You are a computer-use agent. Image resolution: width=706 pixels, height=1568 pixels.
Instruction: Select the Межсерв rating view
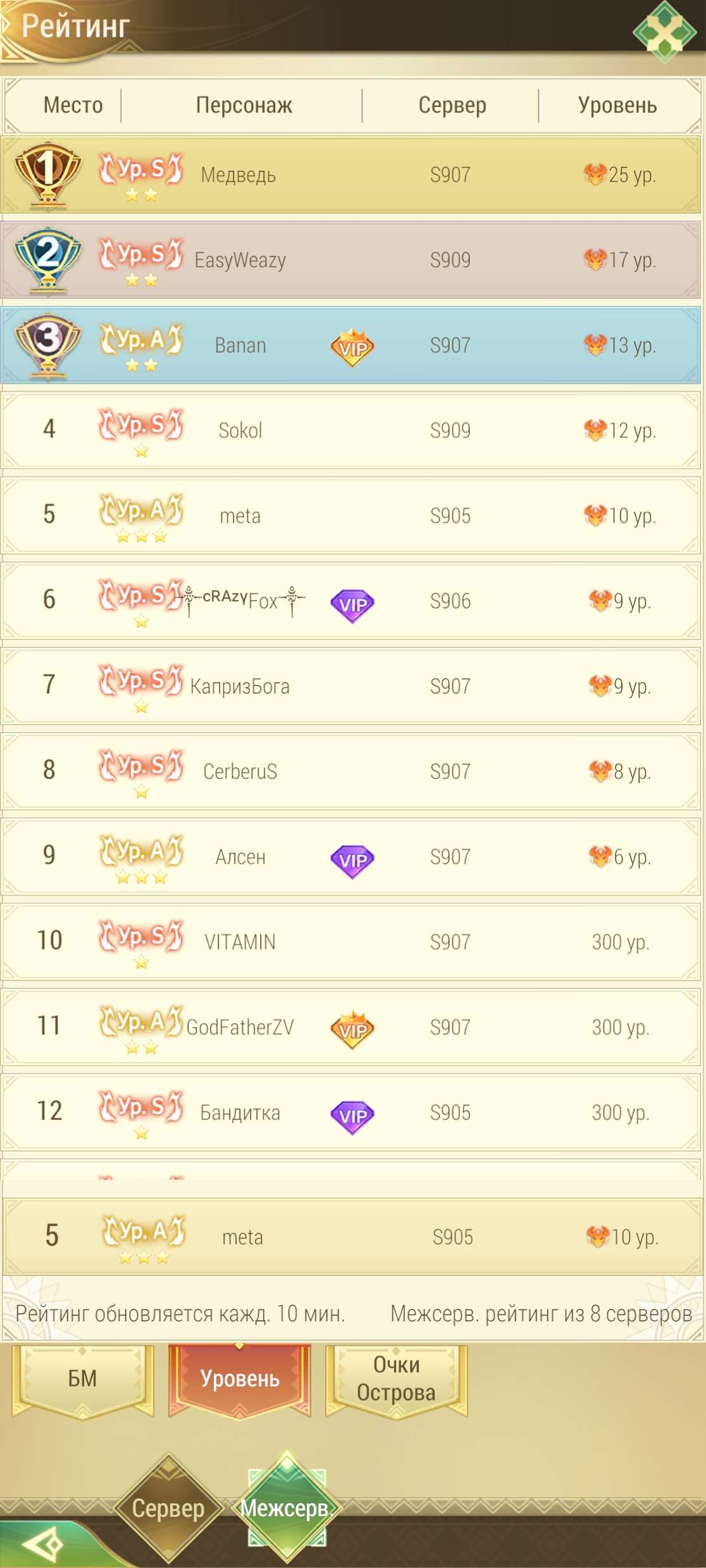286,1508
